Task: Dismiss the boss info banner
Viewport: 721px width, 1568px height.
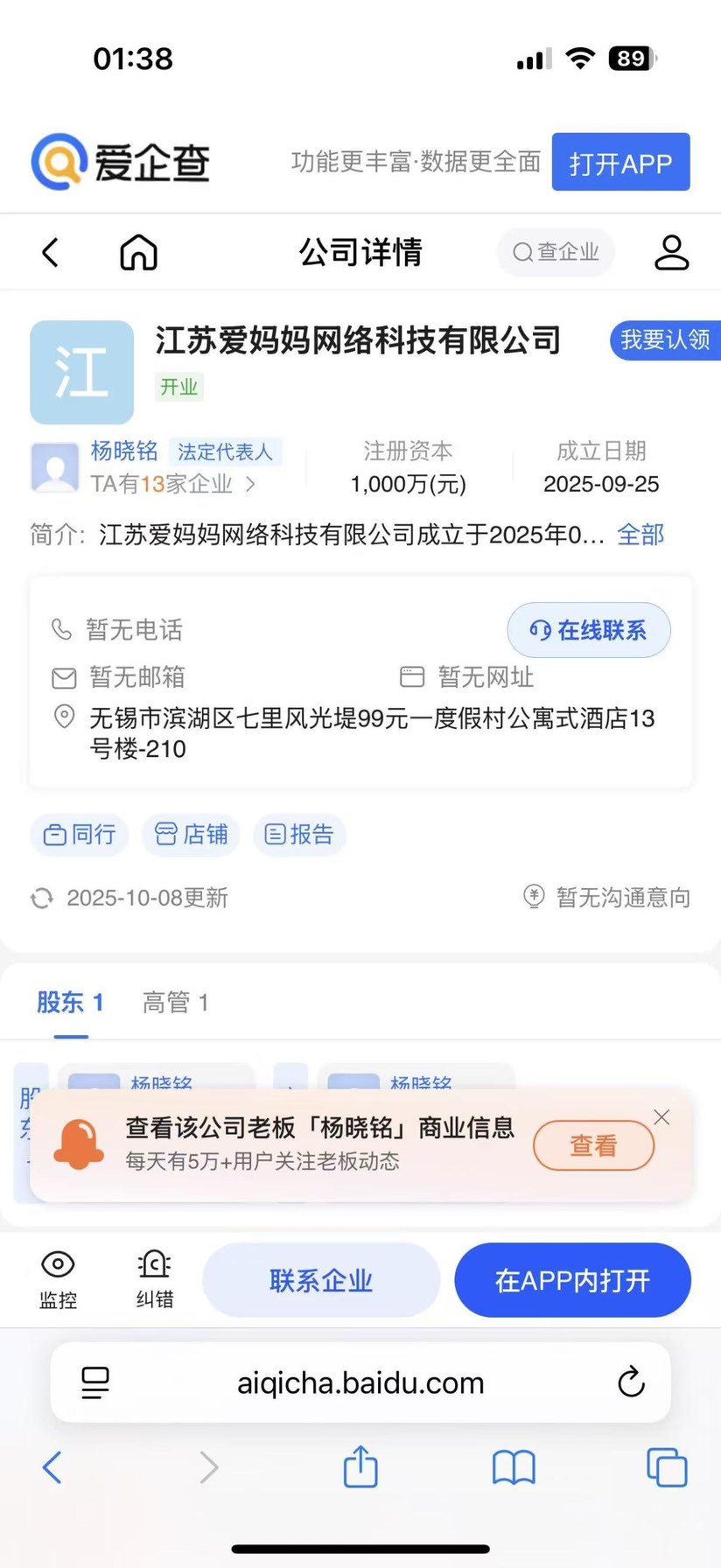Action: 661,1117
